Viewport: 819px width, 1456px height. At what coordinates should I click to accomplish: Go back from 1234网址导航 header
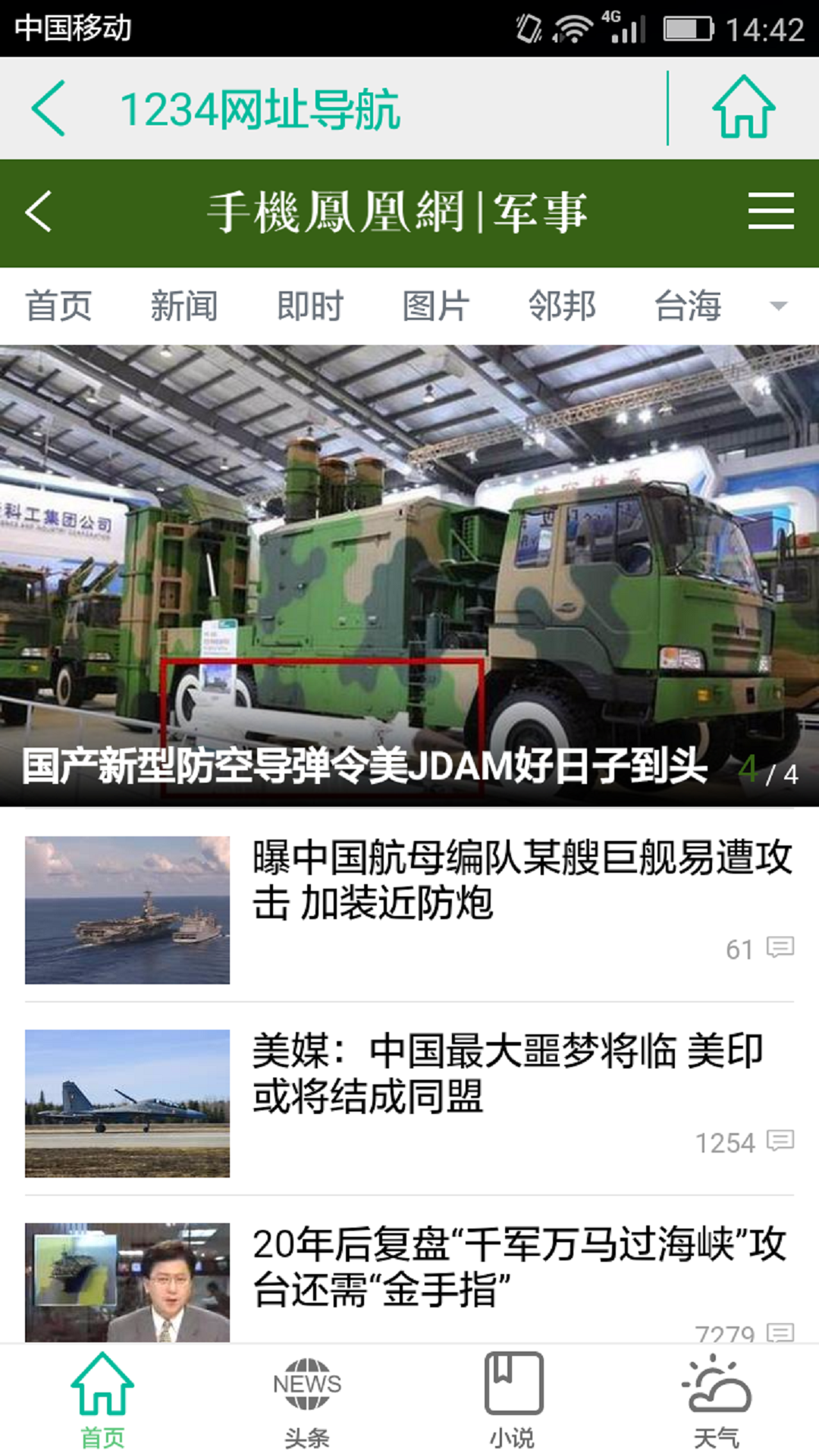[x=49, y=108]
